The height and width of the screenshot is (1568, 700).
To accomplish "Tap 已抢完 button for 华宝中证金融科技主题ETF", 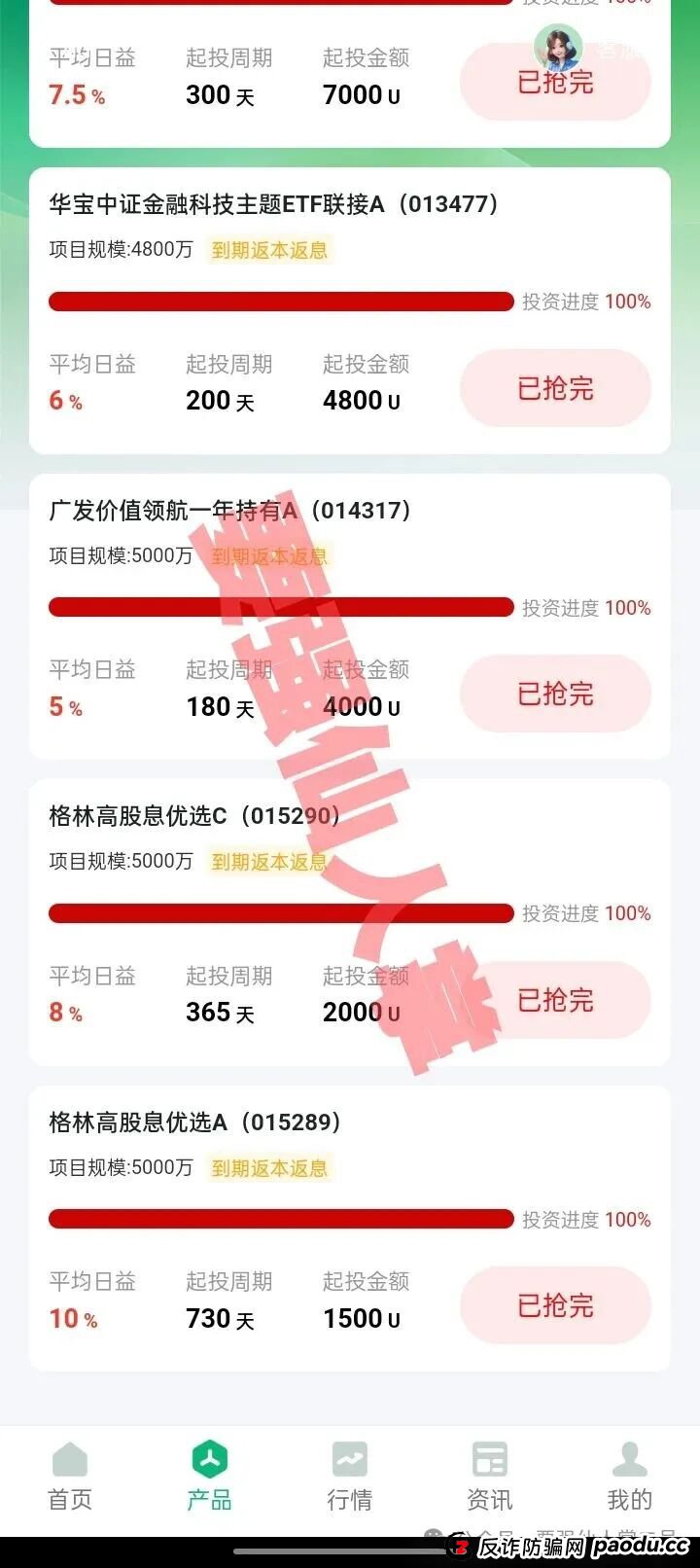I will pyautogui.click(x=554, y=387).
